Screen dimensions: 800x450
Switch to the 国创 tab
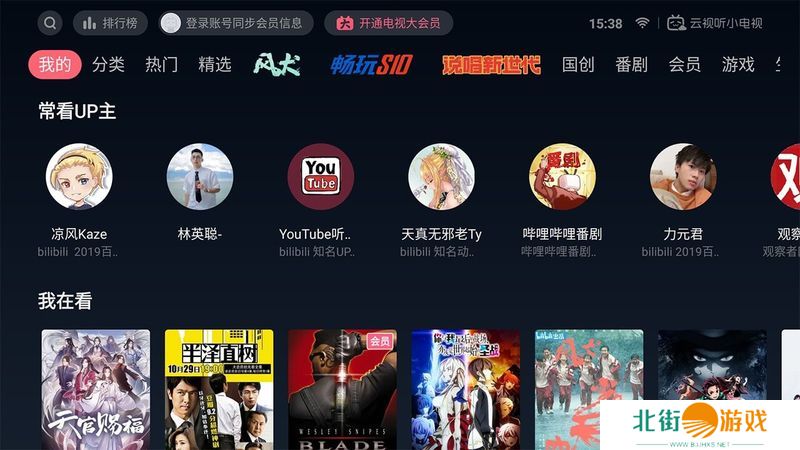click(578, 64)
